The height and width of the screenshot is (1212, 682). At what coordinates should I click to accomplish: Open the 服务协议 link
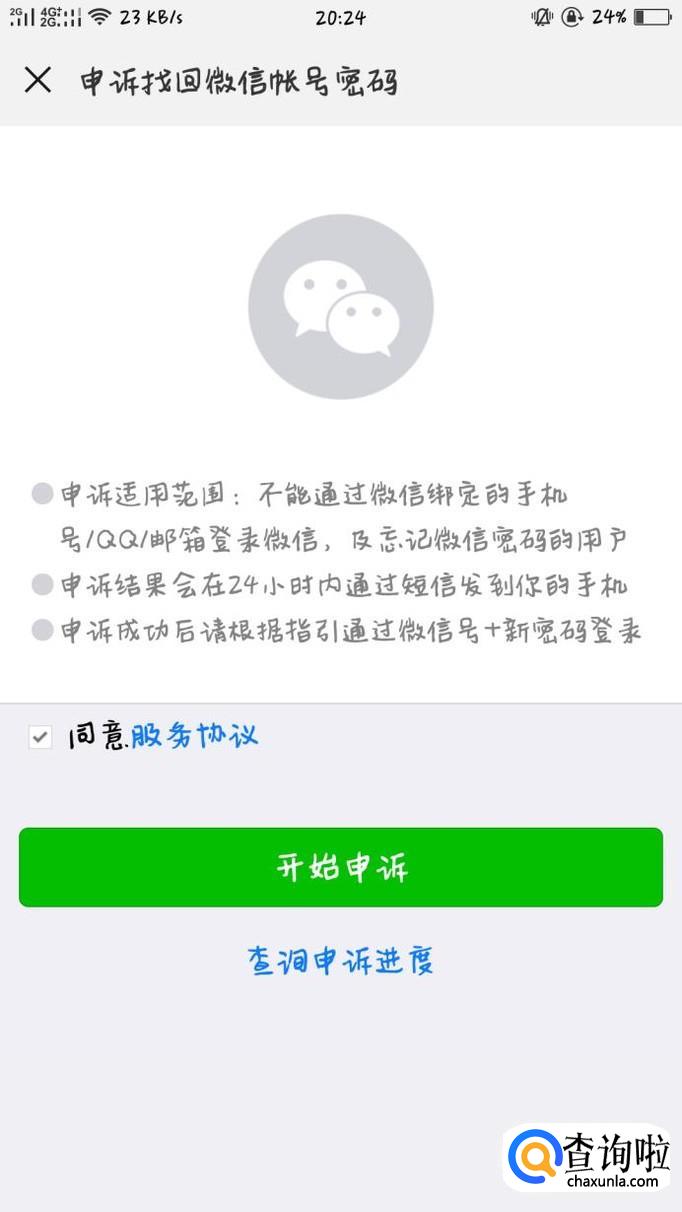tap(195, 736)
